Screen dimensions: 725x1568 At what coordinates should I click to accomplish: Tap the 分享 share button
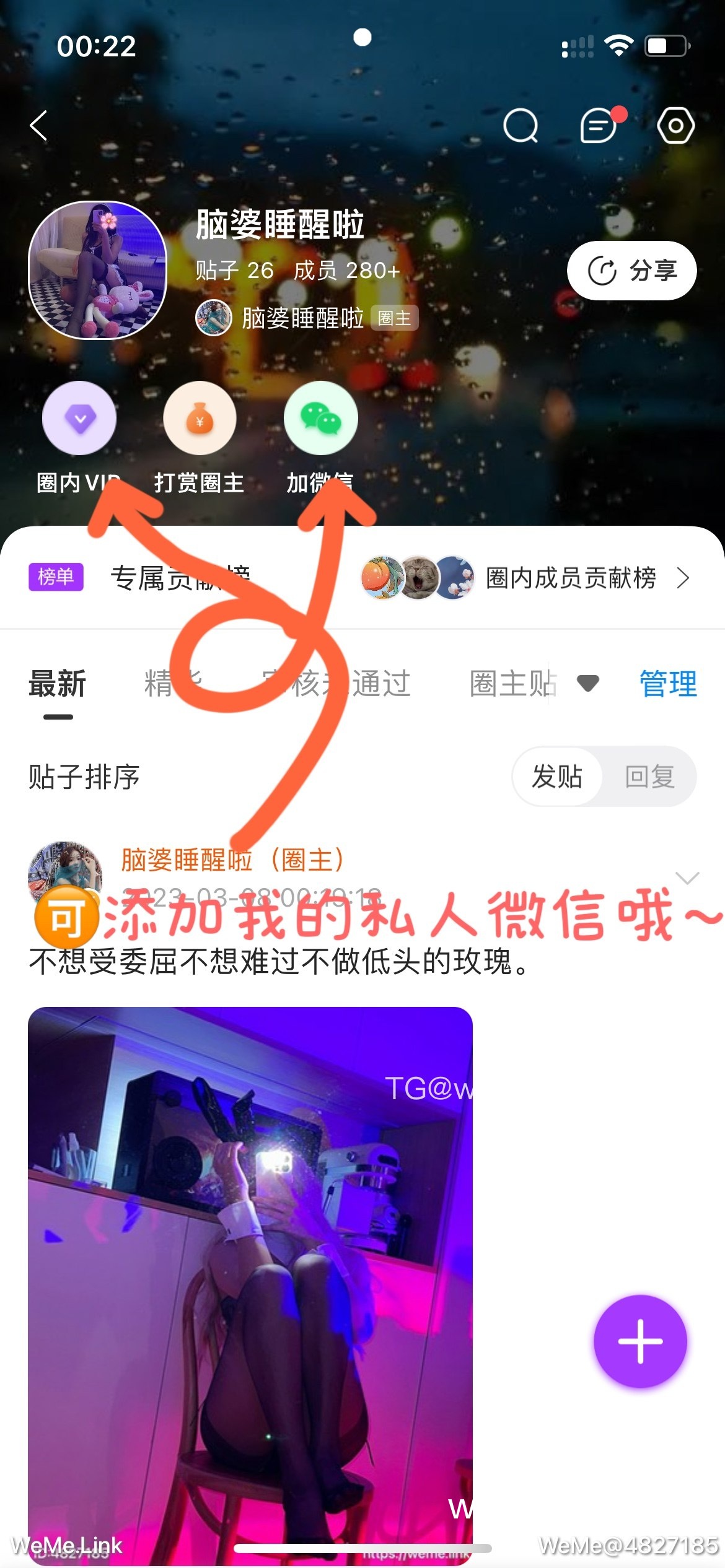pos(631,271)
